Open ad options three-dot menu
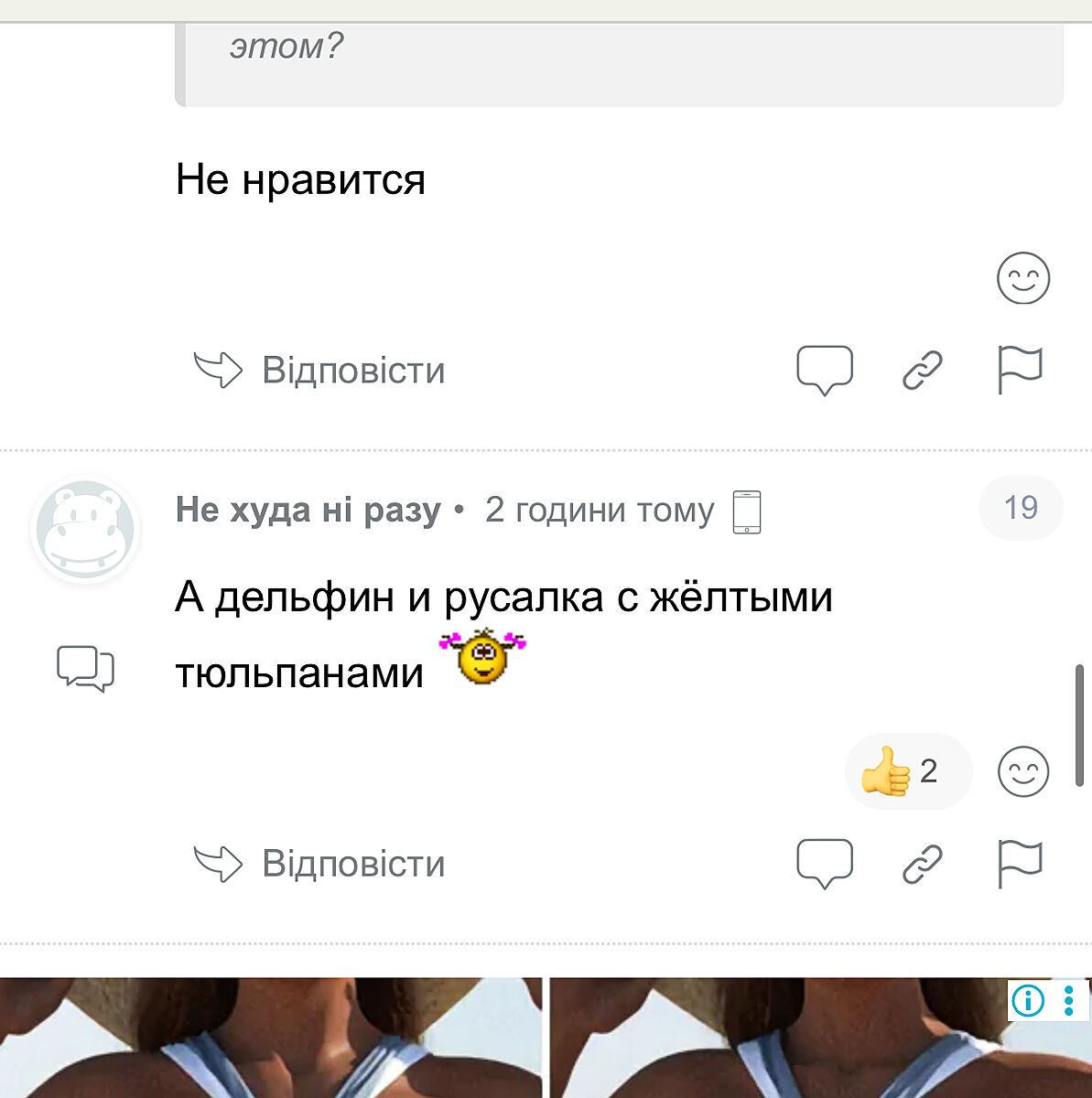This screenshot has height=1098, width=1092. click(1068, 1000)
